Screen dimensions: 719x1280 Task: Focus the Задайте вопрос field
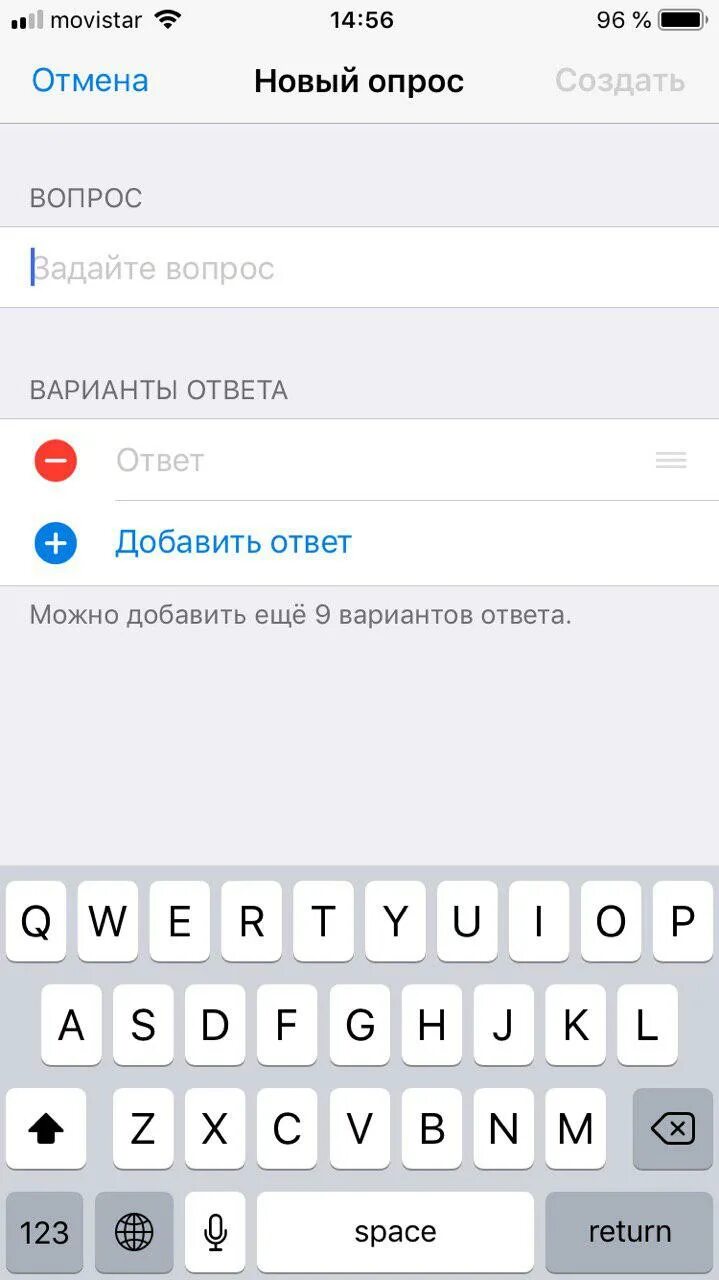pos(360,268)
